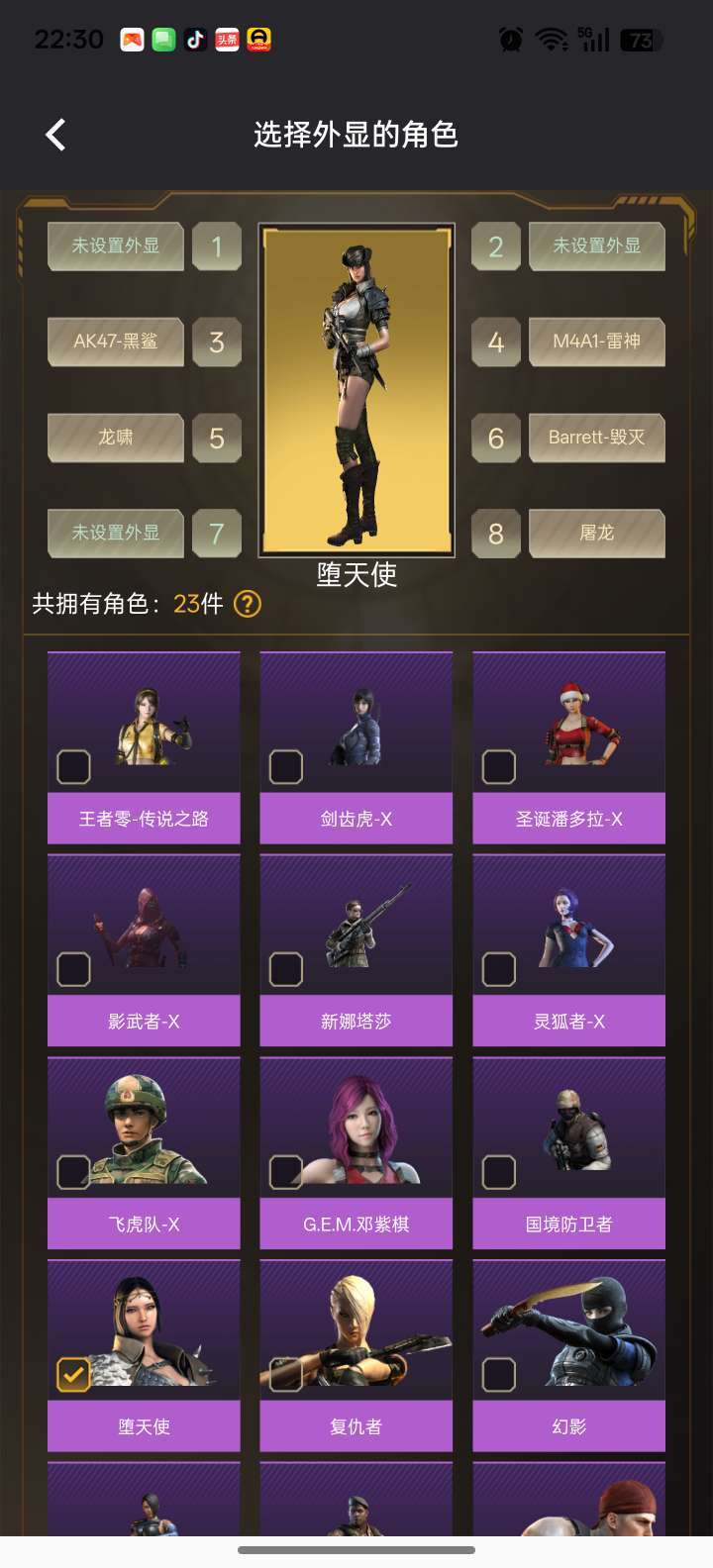Screen dimensions: 713x1568
Task: Tap the 未设置外显 slot beside number 7
Action: tap(116, 533)
